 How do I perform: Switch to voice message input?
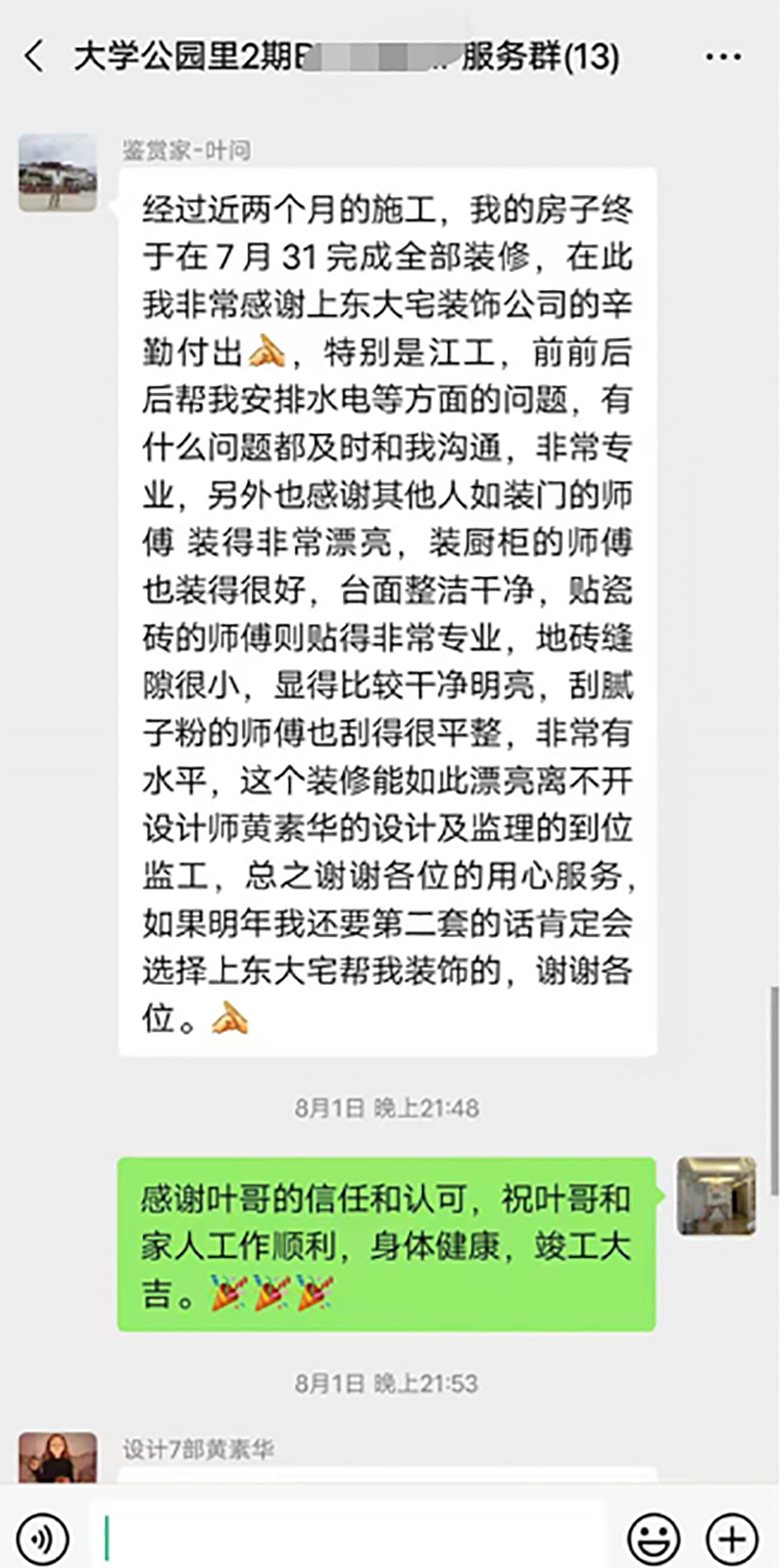[43, 1538]
